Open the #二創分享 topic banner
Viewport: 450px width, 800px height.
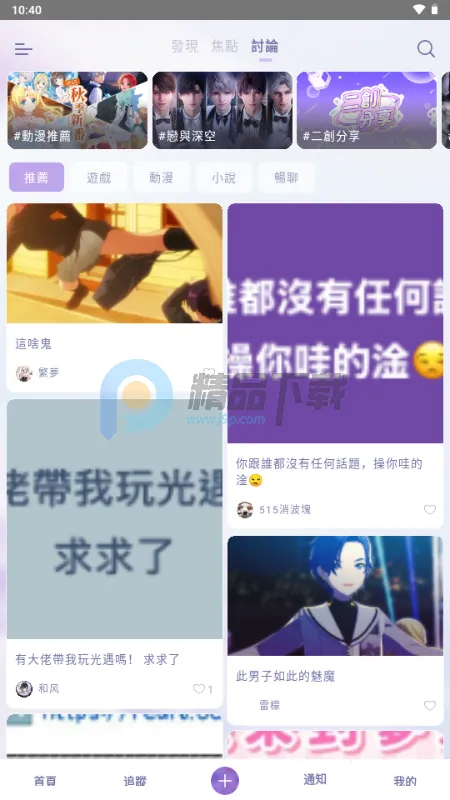367,110
